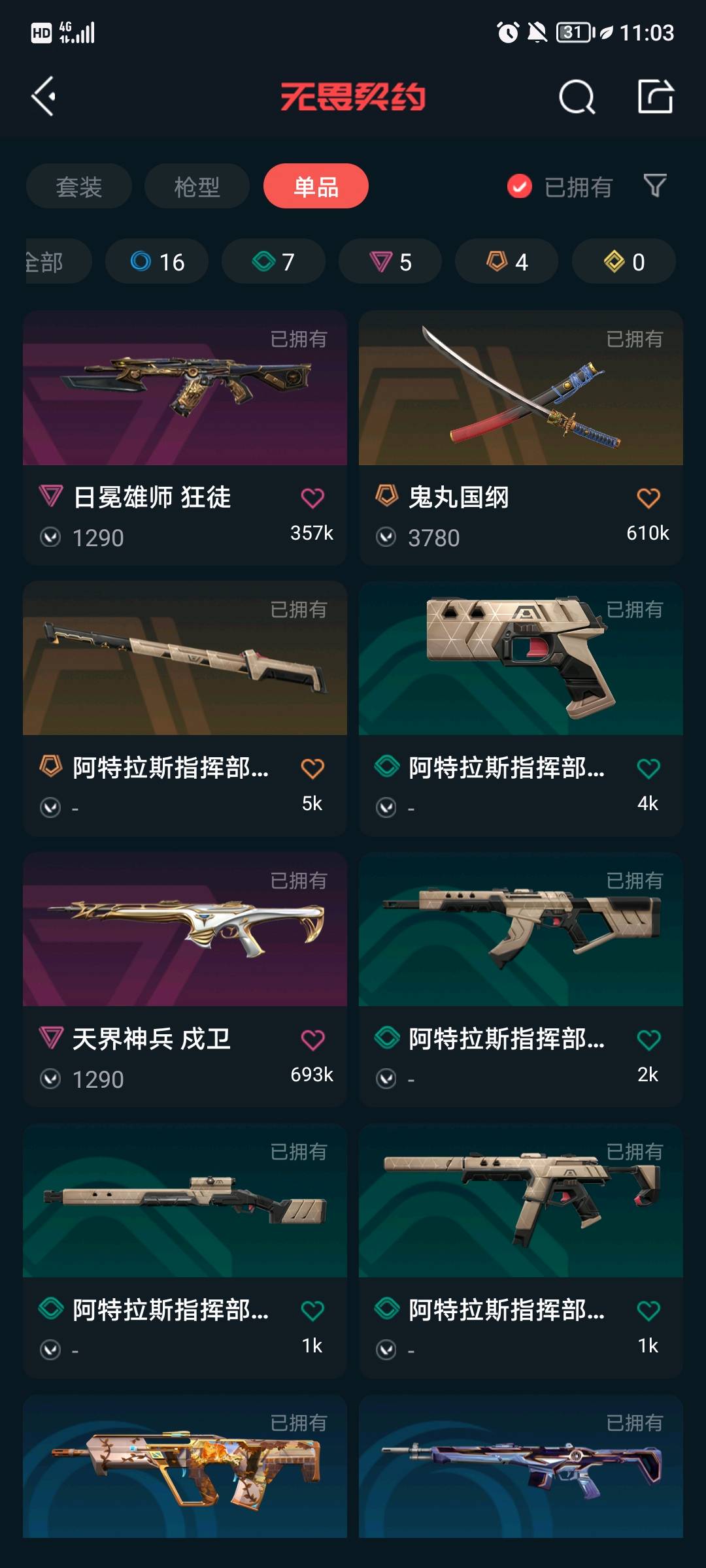Filter by the orange rarity chip with 4
Viewport: 706px width, 1568px height.
tap(507, 262)
